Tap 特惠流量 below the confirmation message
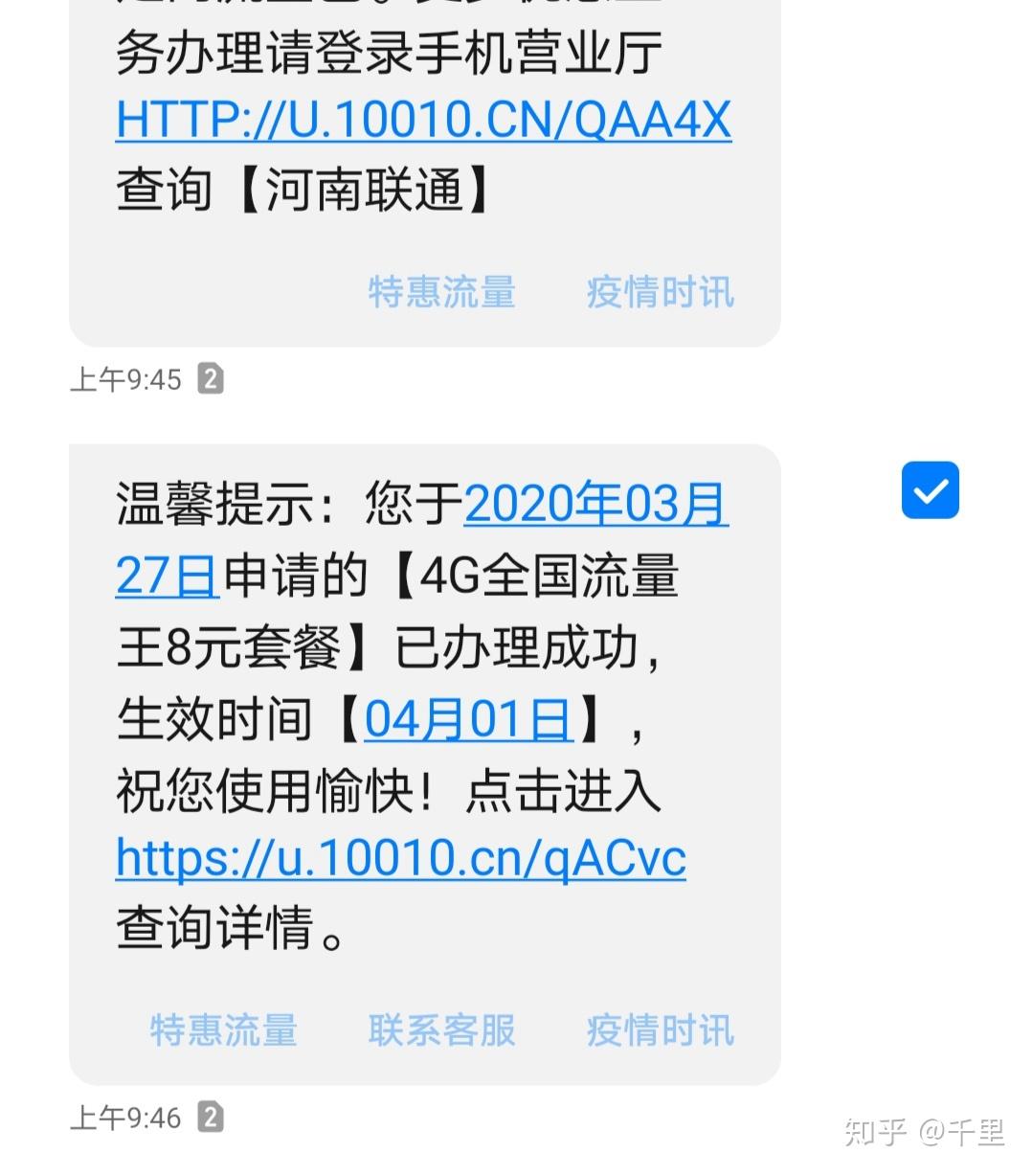This screenshot has width=1032, height=1176. [224, 1031]
